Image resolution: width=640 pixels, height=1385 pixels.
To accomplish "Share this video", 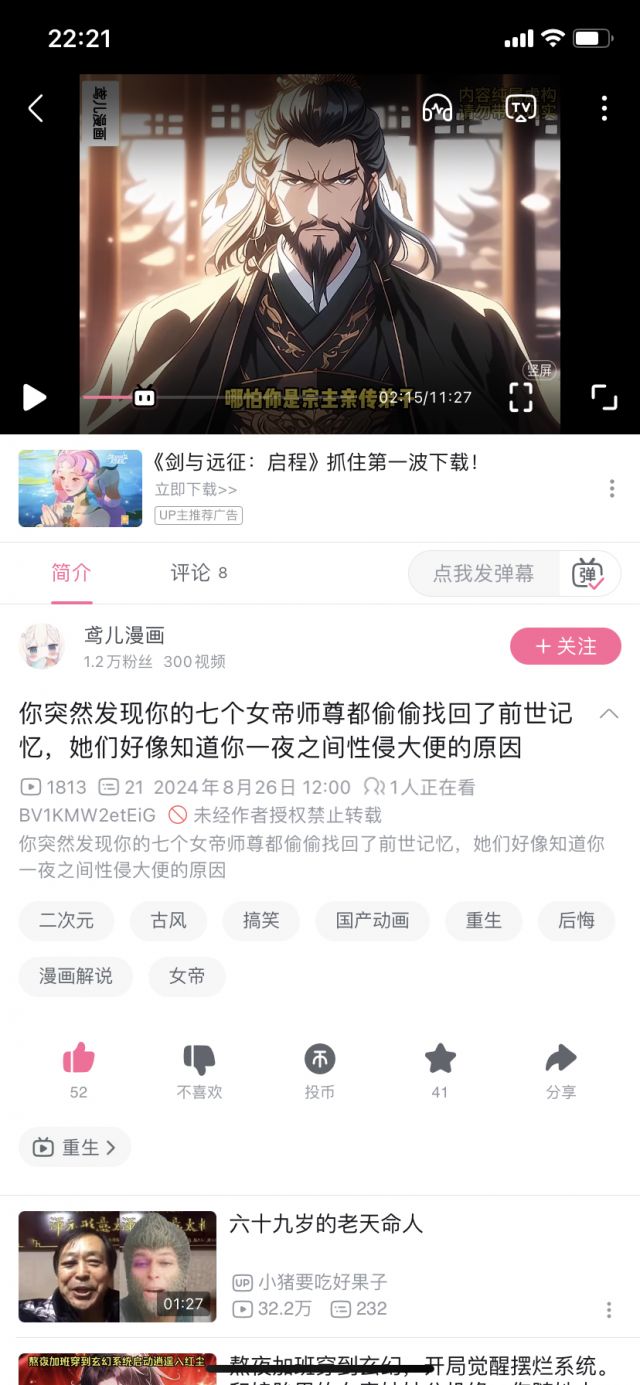I will 561,1060.
